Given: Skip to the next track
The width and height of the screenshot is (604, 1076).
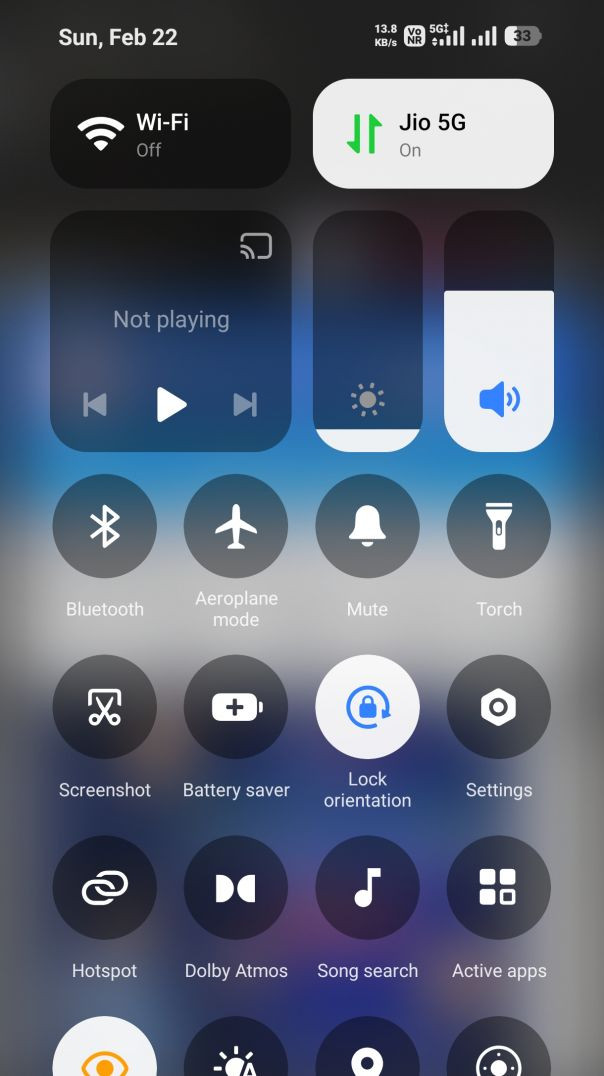Looking at the screenshot, I should tap(245, 405).
